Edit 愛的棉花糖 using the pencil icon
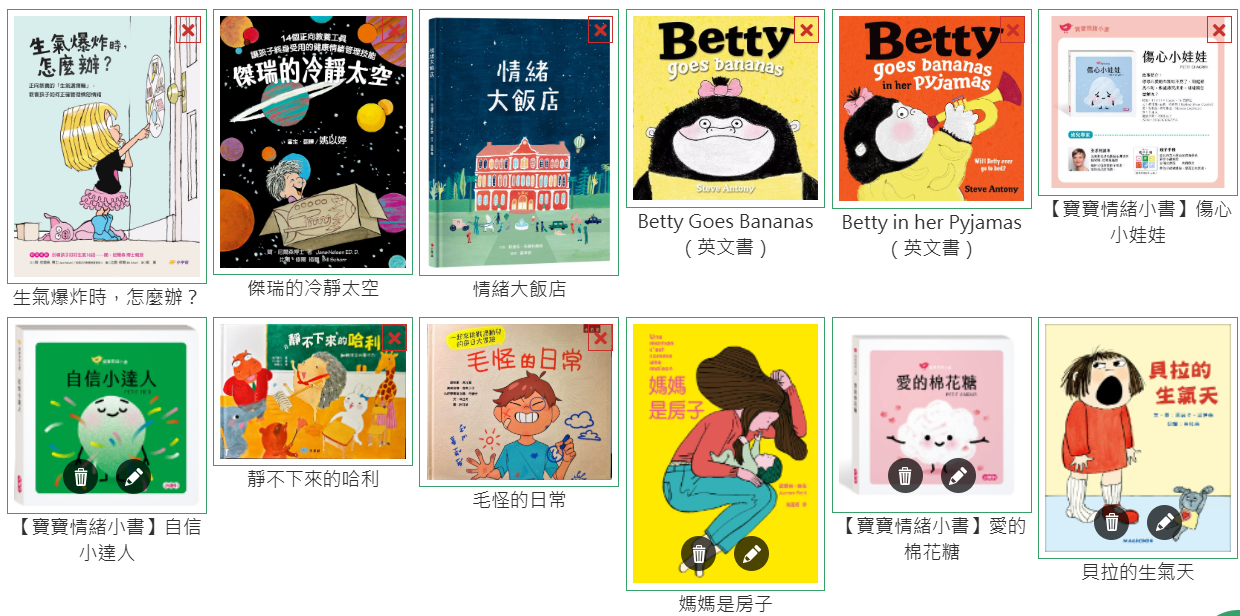This screenshot has width=1240, height=616. tap(958, 476)
